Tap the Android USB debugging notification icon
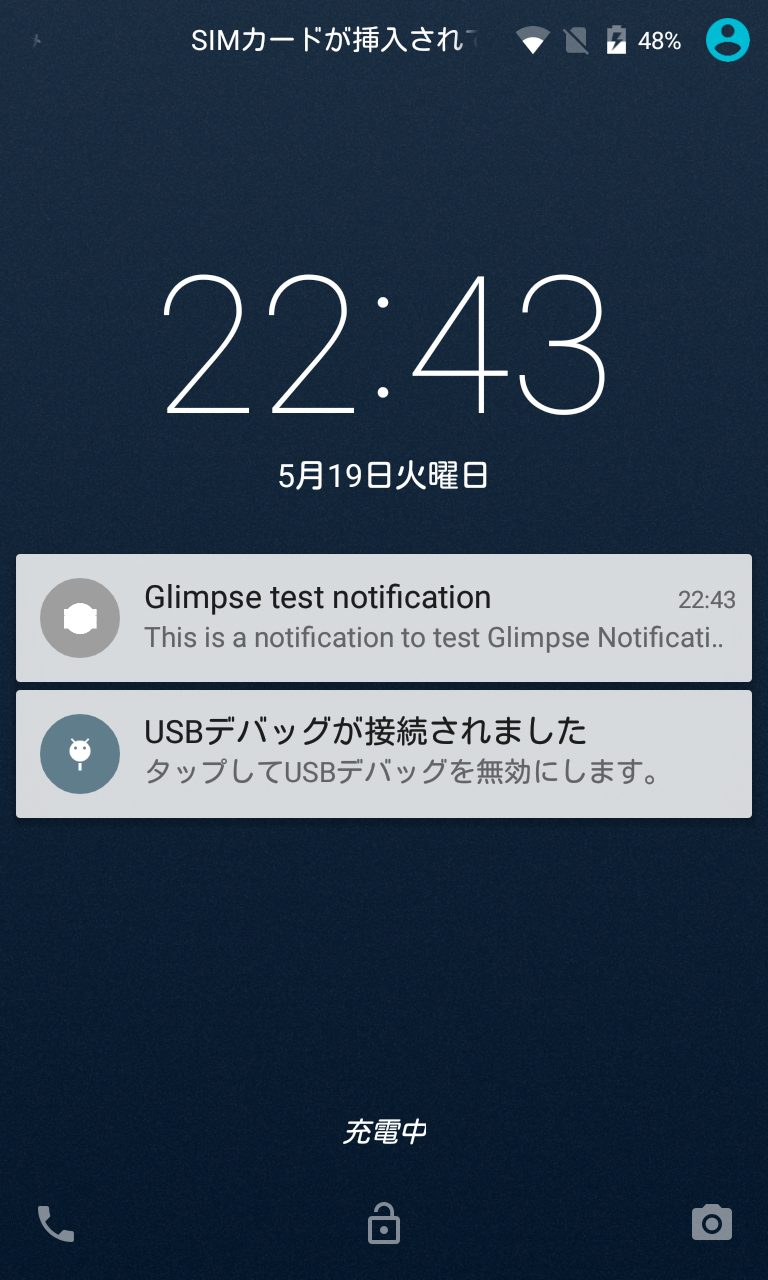The image size is (768, 1280). 80,753
